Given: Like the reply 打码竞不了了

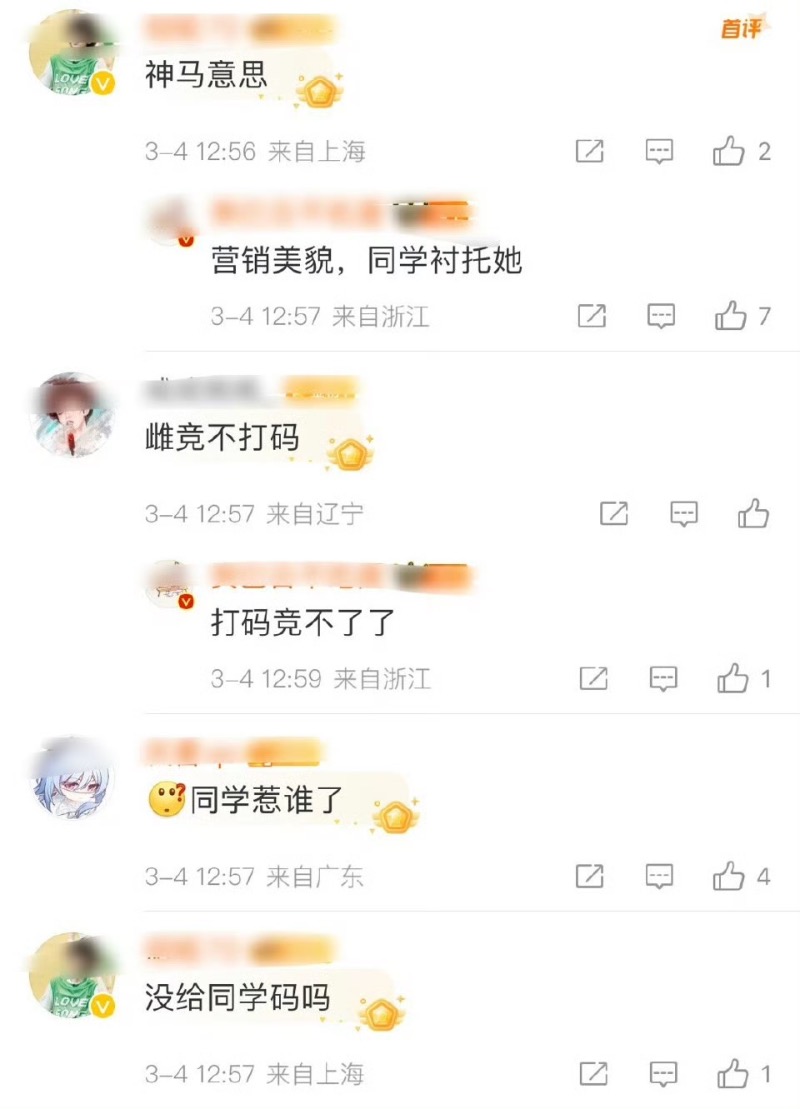Looking at the screenshot, I should click(x=733, y=679).
